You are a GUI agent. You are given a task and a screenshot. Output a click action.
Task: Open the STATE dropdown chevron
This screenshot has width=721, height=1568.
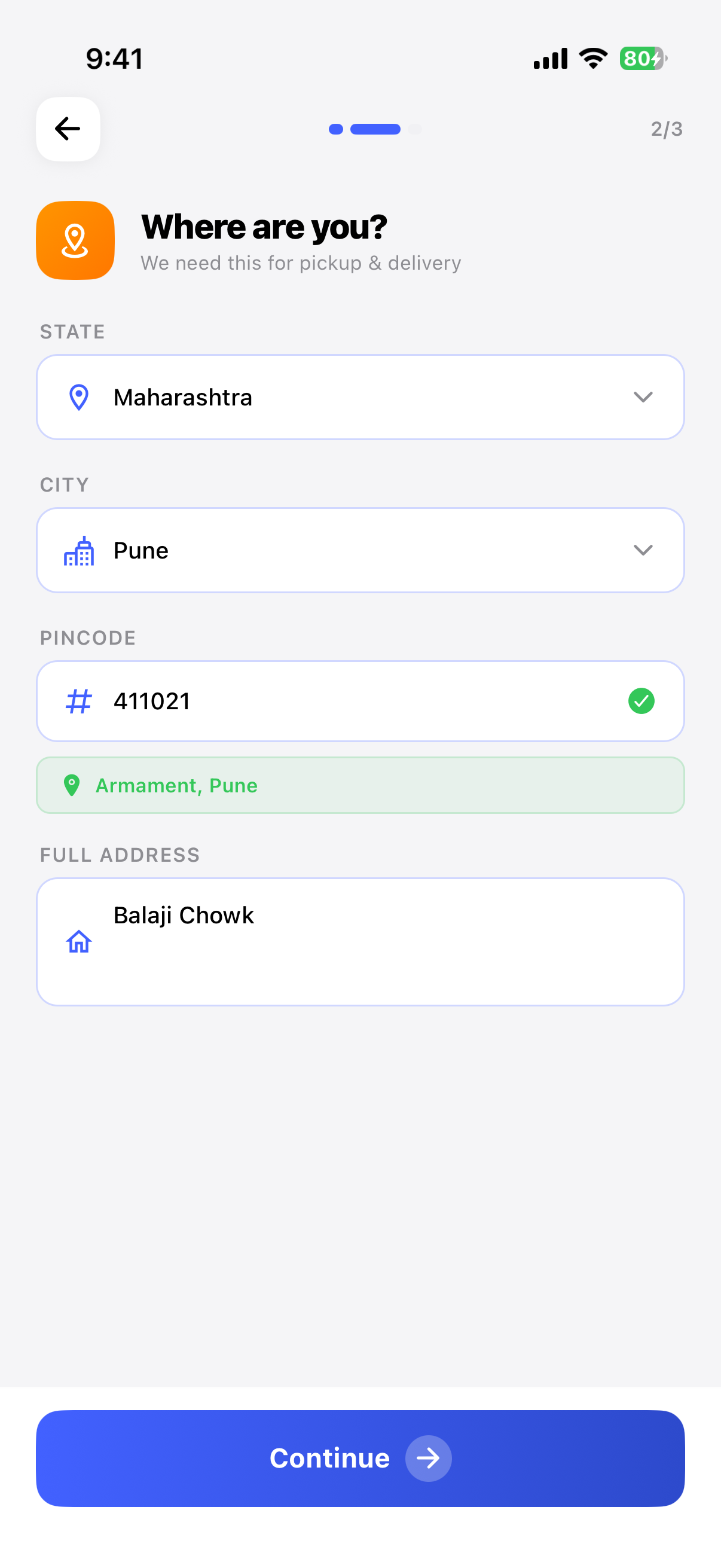coord(643,397)
